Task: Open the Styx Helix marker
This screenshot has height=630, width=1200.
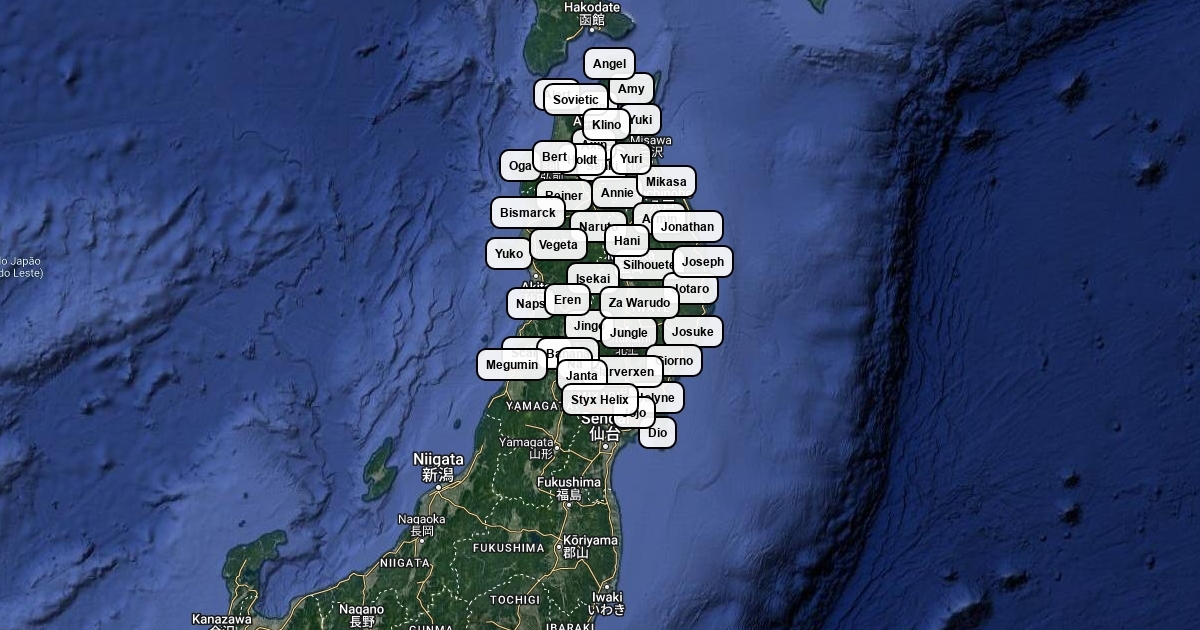Action: 600,400
